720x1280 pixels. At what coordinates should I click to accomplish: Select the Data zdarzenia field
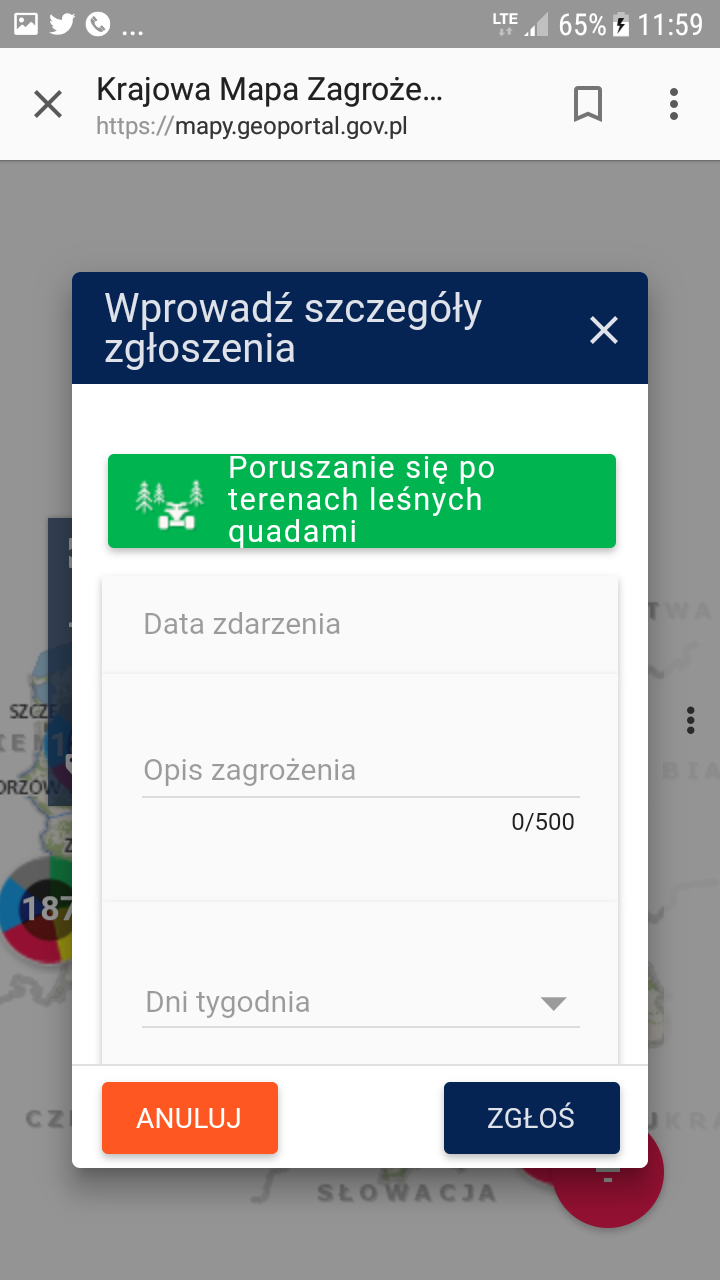pyautogui.click(x=360, y=624)
